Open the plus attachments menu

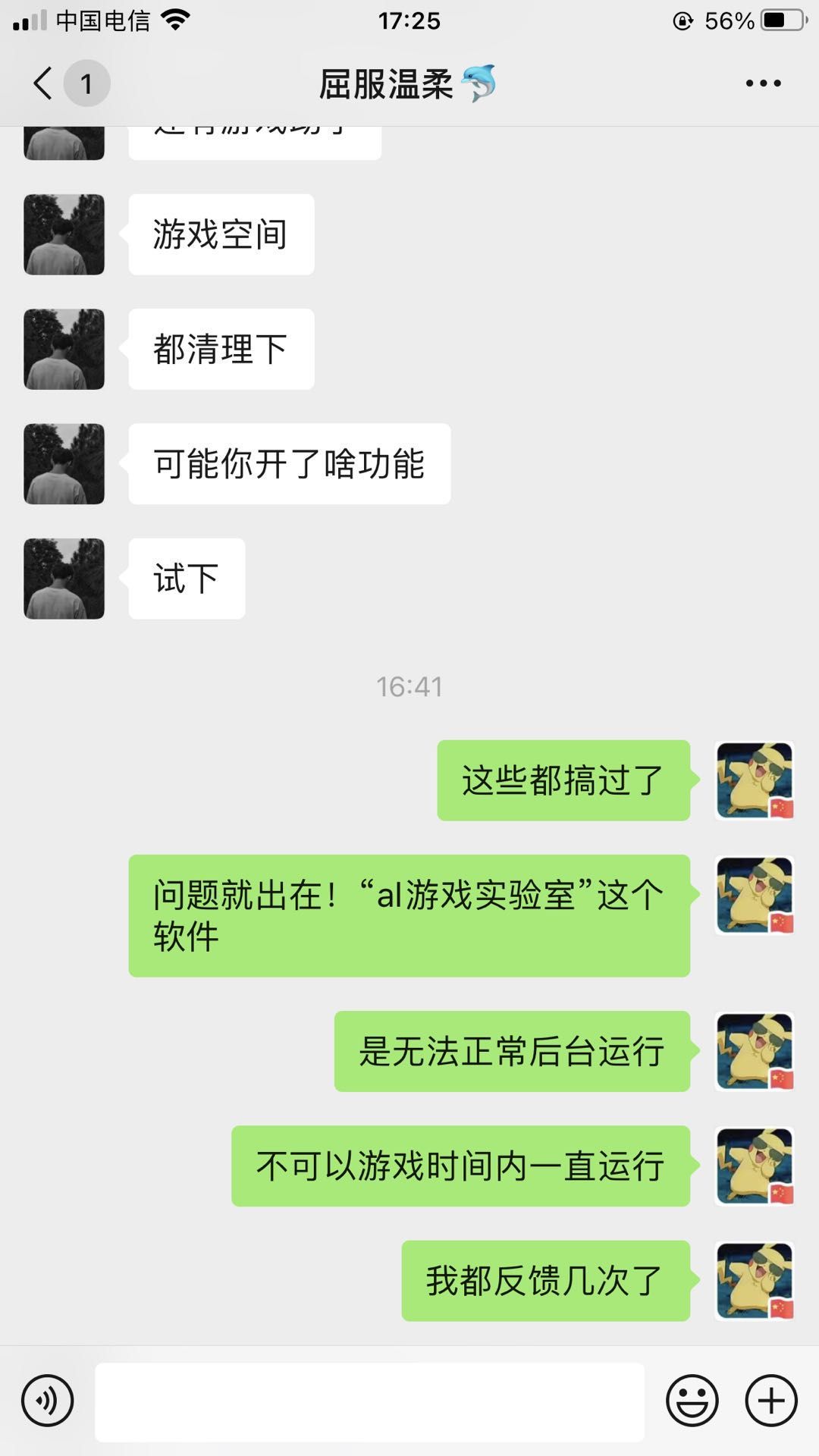tap(771, 1401)
